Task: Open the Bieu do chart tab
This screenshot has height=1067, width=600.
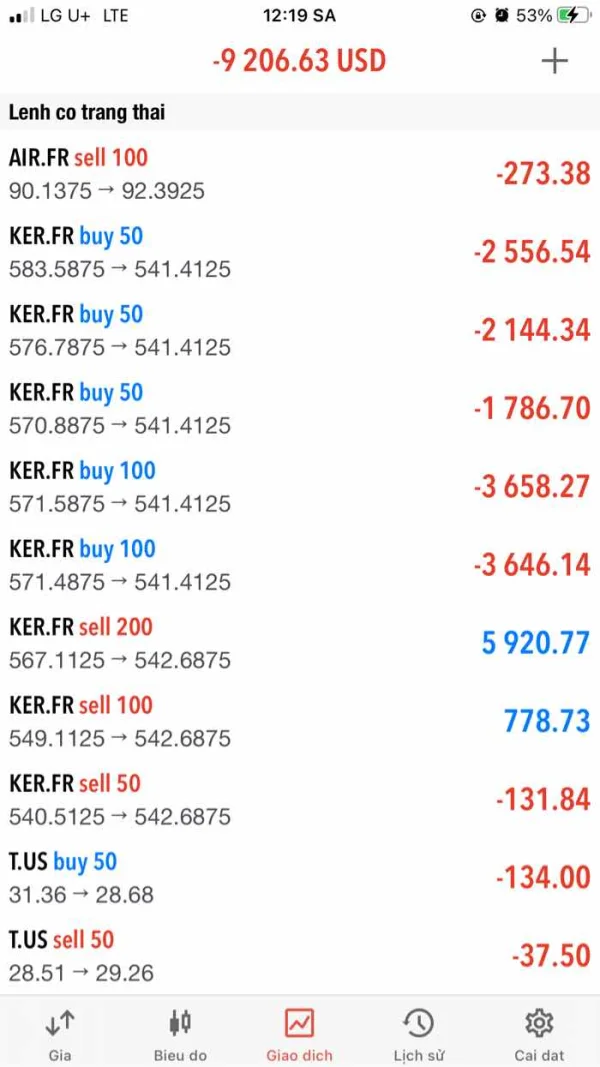Action: (x=180, y=1033)
